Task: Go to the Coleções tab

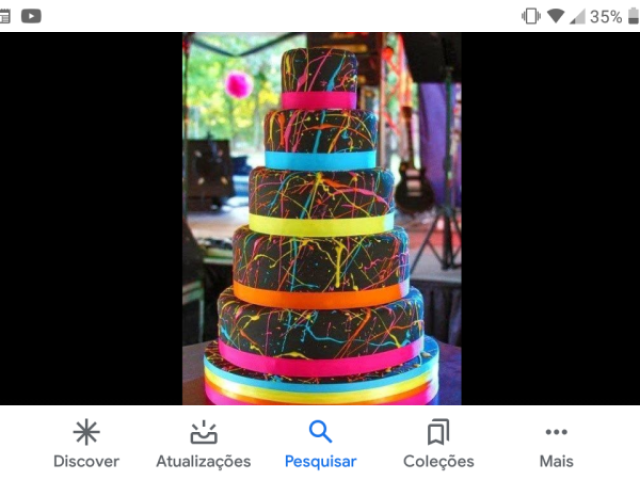Action: [438, 443]
